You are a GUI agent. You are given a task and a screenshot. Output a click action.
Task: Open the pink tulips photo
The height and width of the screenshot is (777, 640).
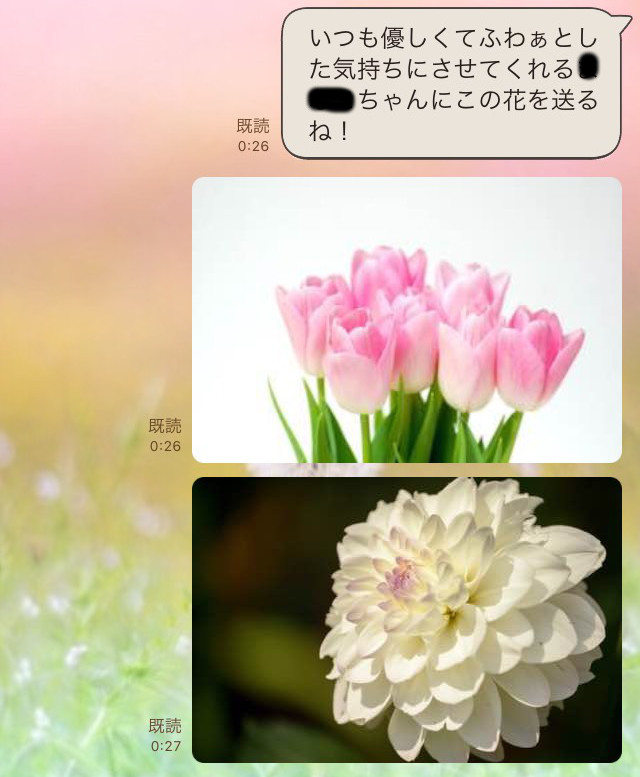406,320
